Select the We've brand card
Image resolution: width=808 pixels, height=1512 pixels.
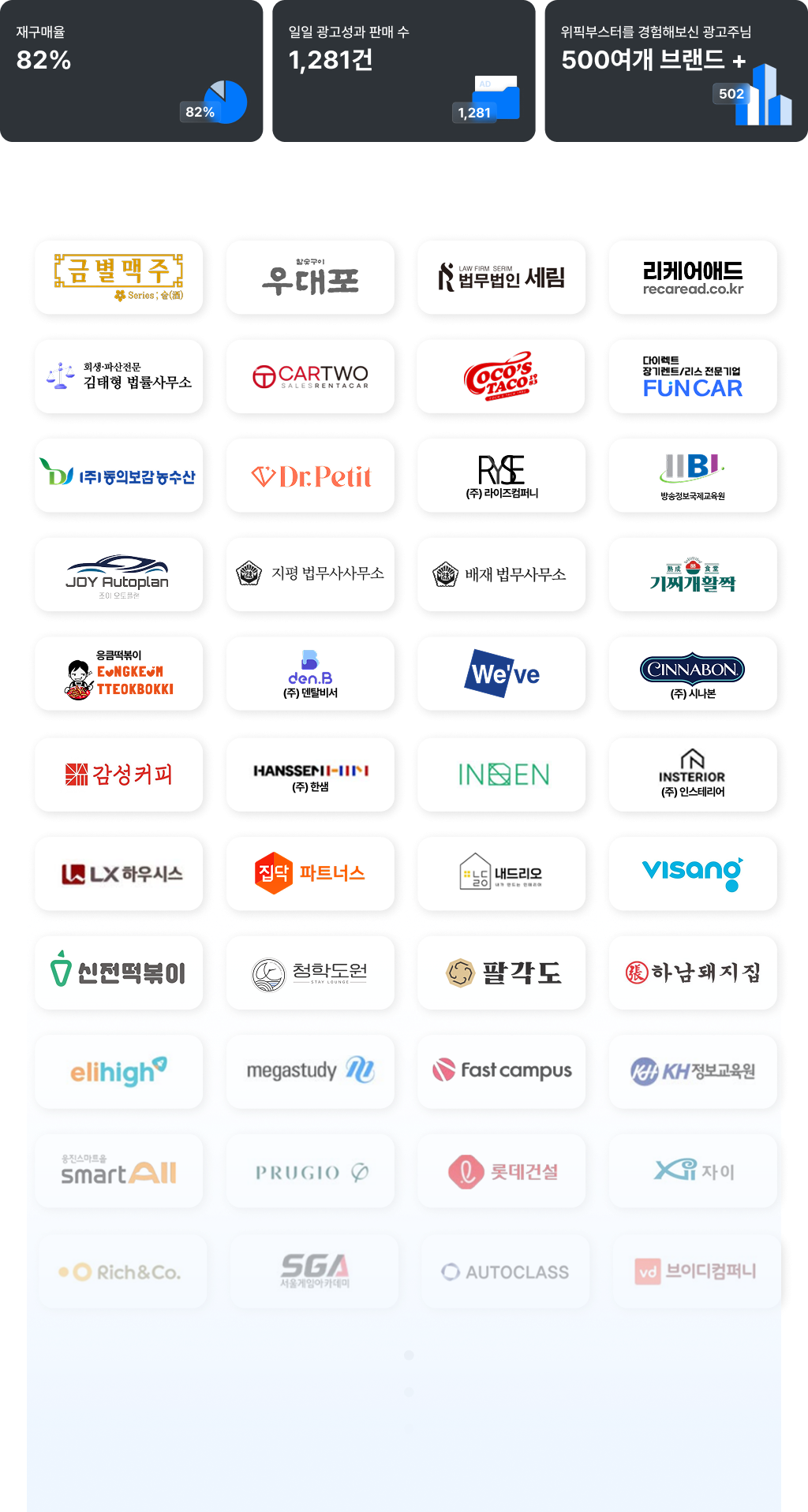point(501,674)
